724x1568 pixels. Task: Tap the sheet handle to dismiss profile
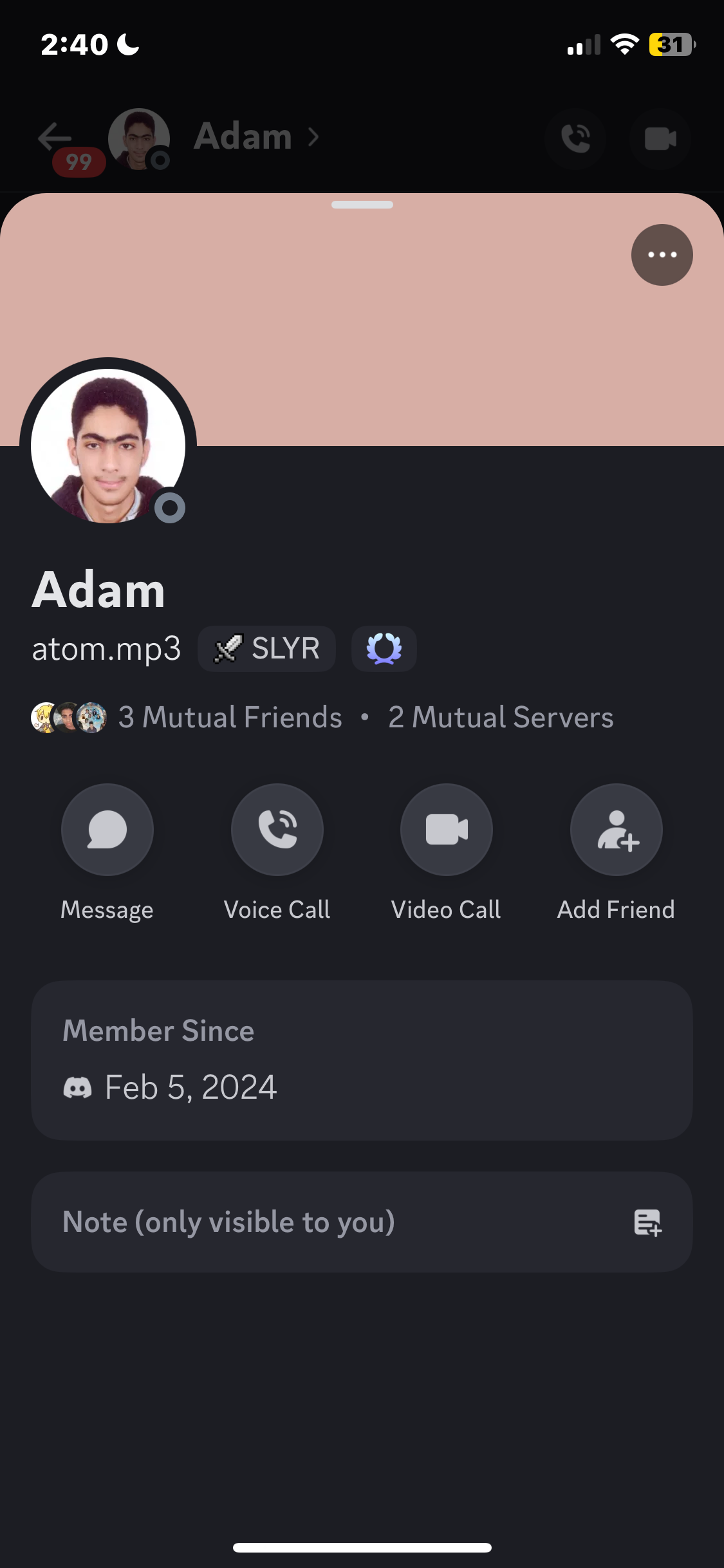362,205
